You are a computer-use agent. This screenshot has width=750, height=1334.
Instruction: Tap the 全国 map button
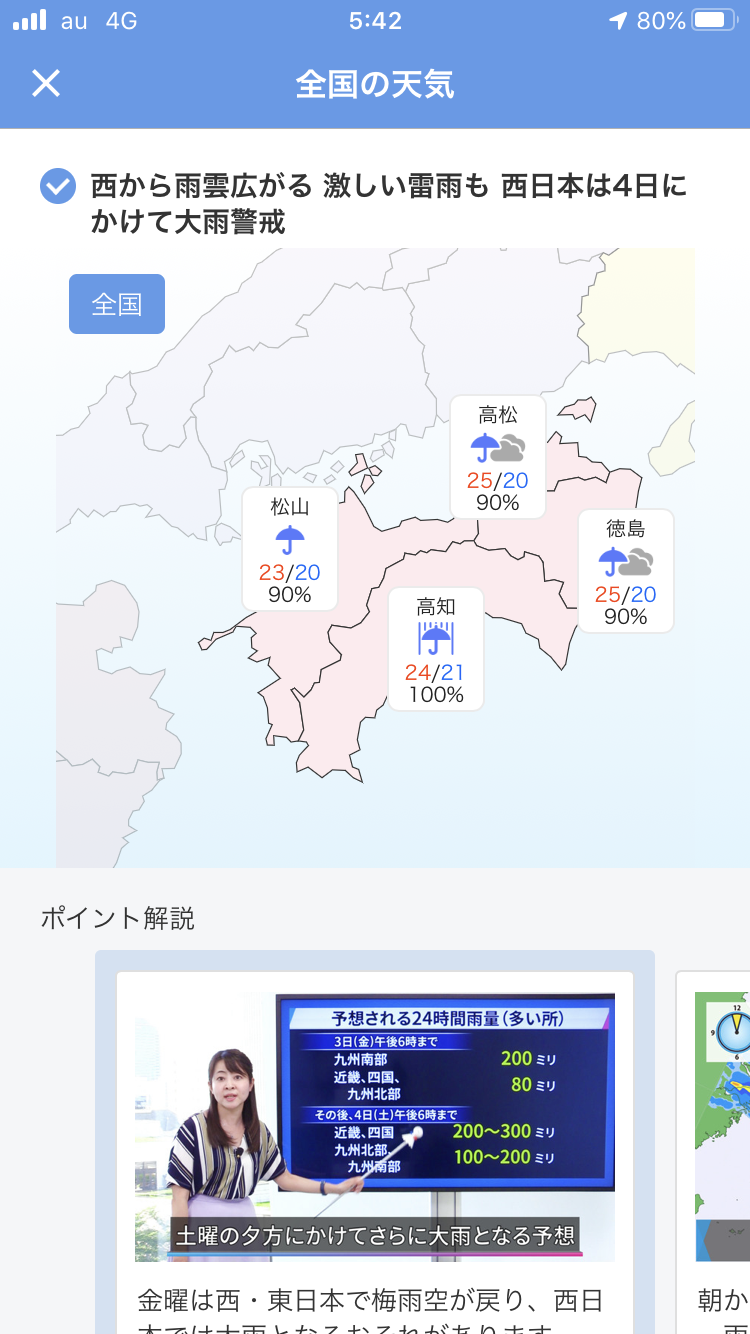117,304
